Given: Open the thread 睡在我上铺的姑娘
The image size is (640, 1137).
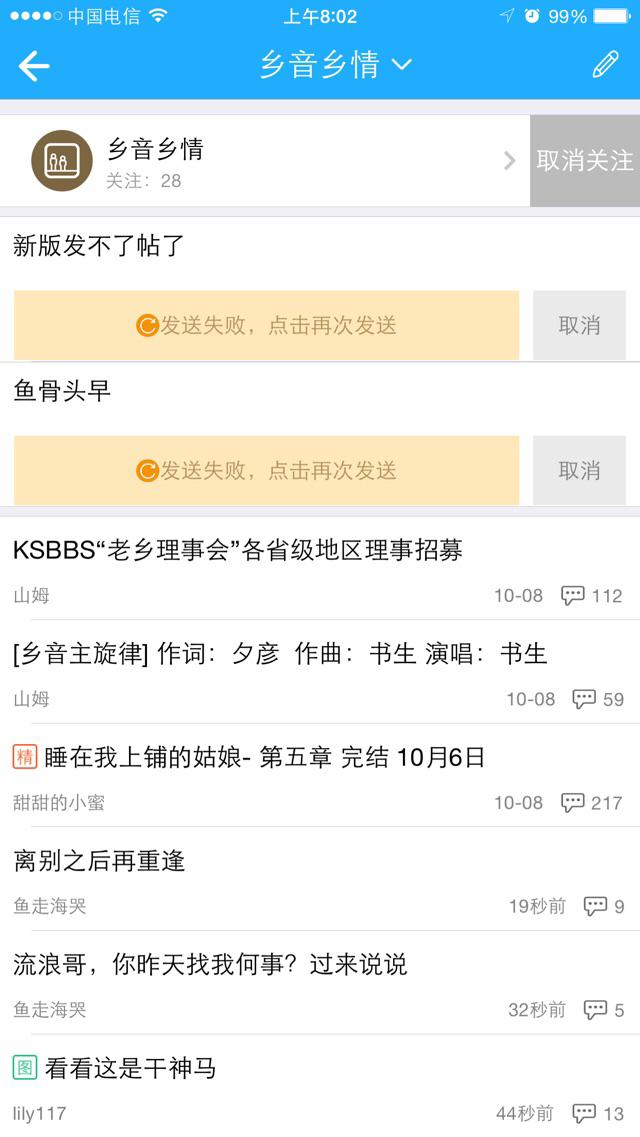Looking at the screenshot, I should (x=320, y=776).
